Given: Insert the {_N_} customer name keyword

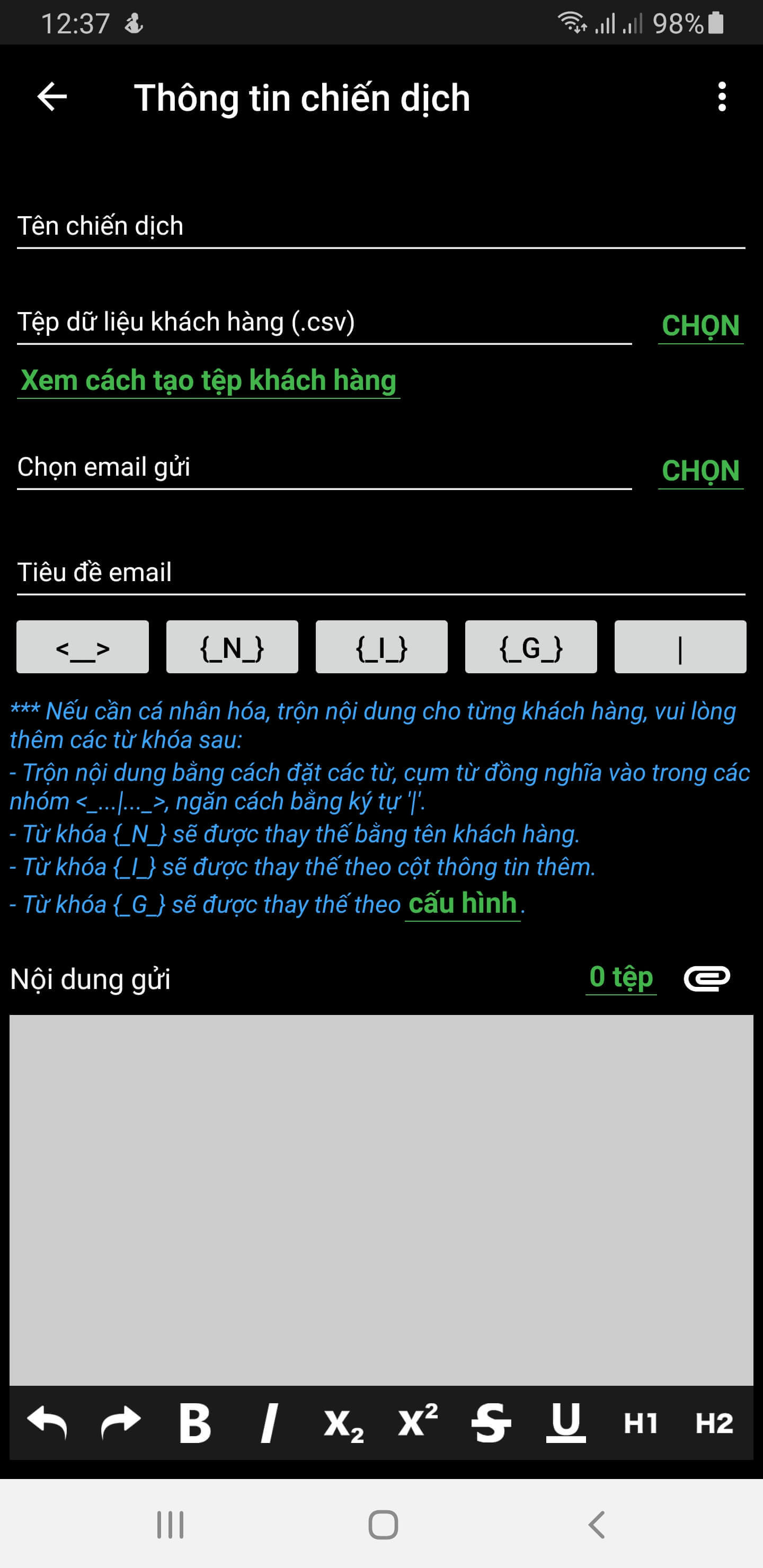Looking at the screenshot, I should click(x=232, y=647).
